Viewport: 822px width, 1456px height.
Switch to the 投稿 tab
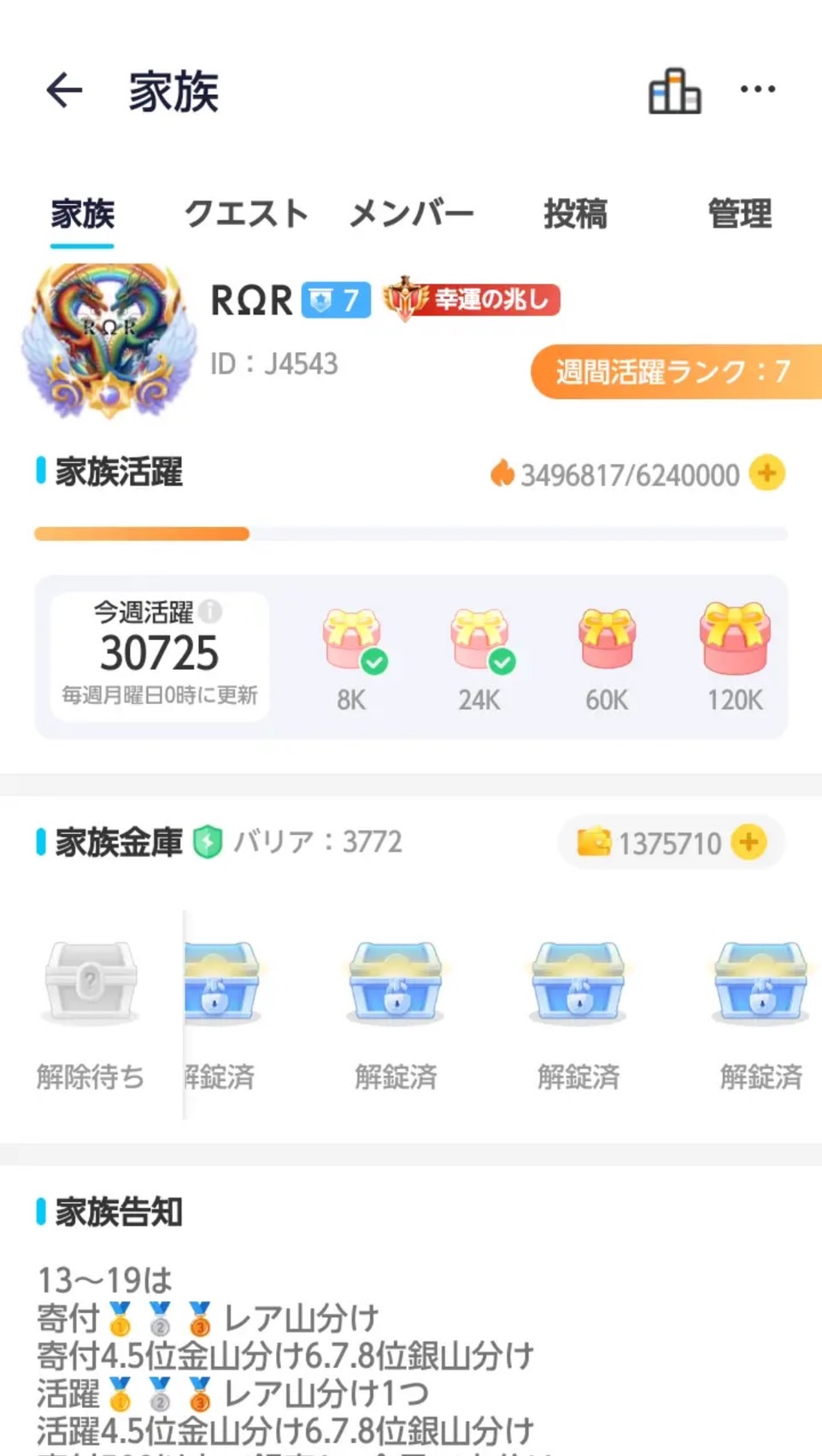(x=575, y=214)
